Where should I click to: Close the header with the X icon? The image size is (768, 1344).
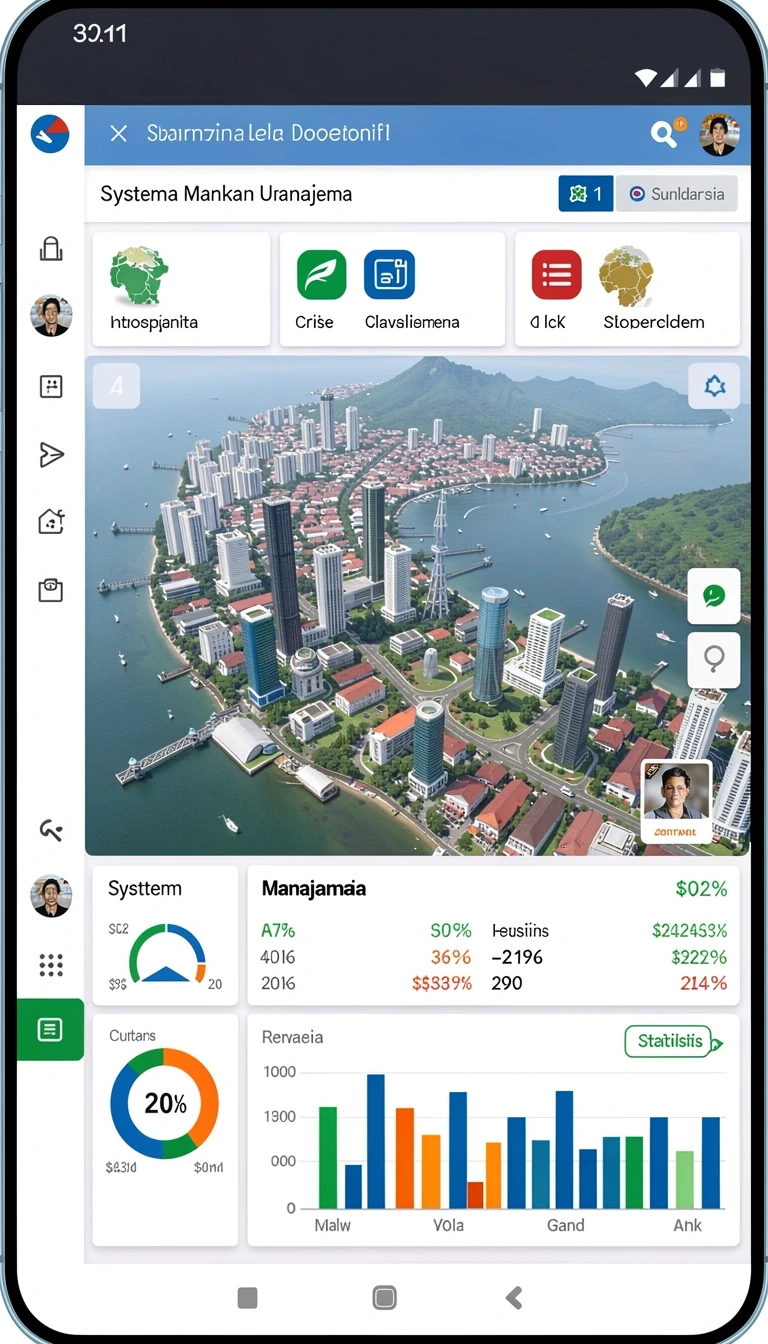coord(118,133)
